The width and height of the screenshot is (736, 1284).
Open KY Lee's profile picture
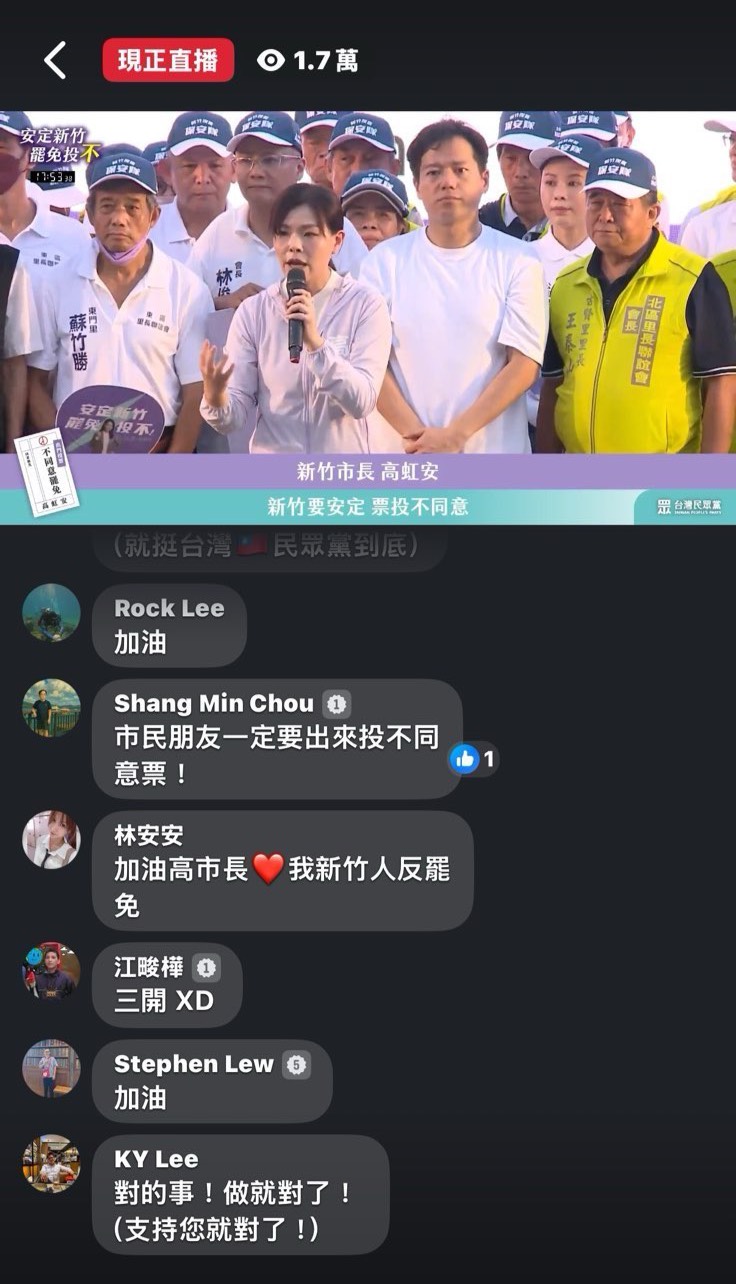point(51,1163)
